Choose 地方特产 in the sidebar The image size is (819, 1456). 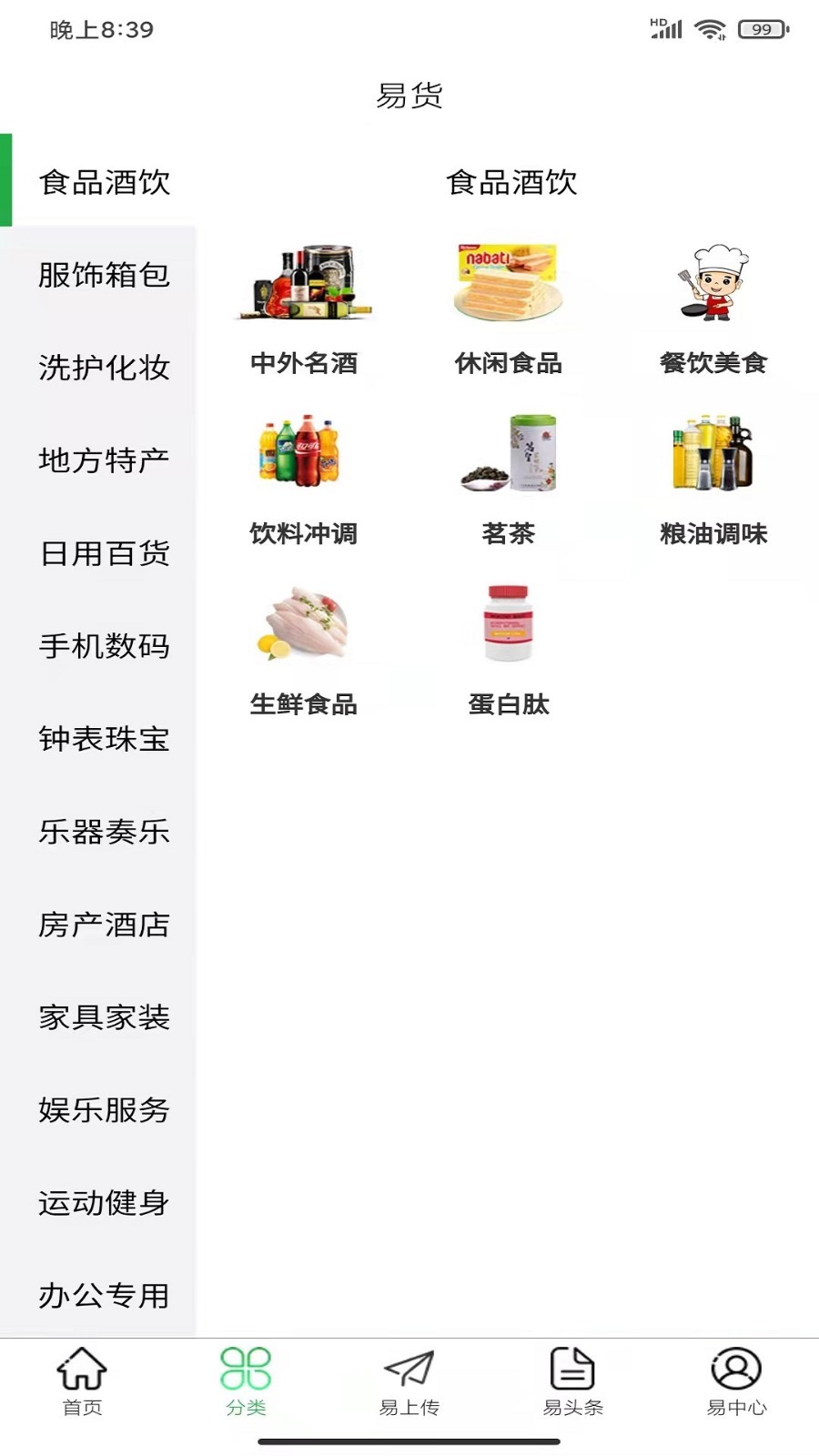pos(104,460)
